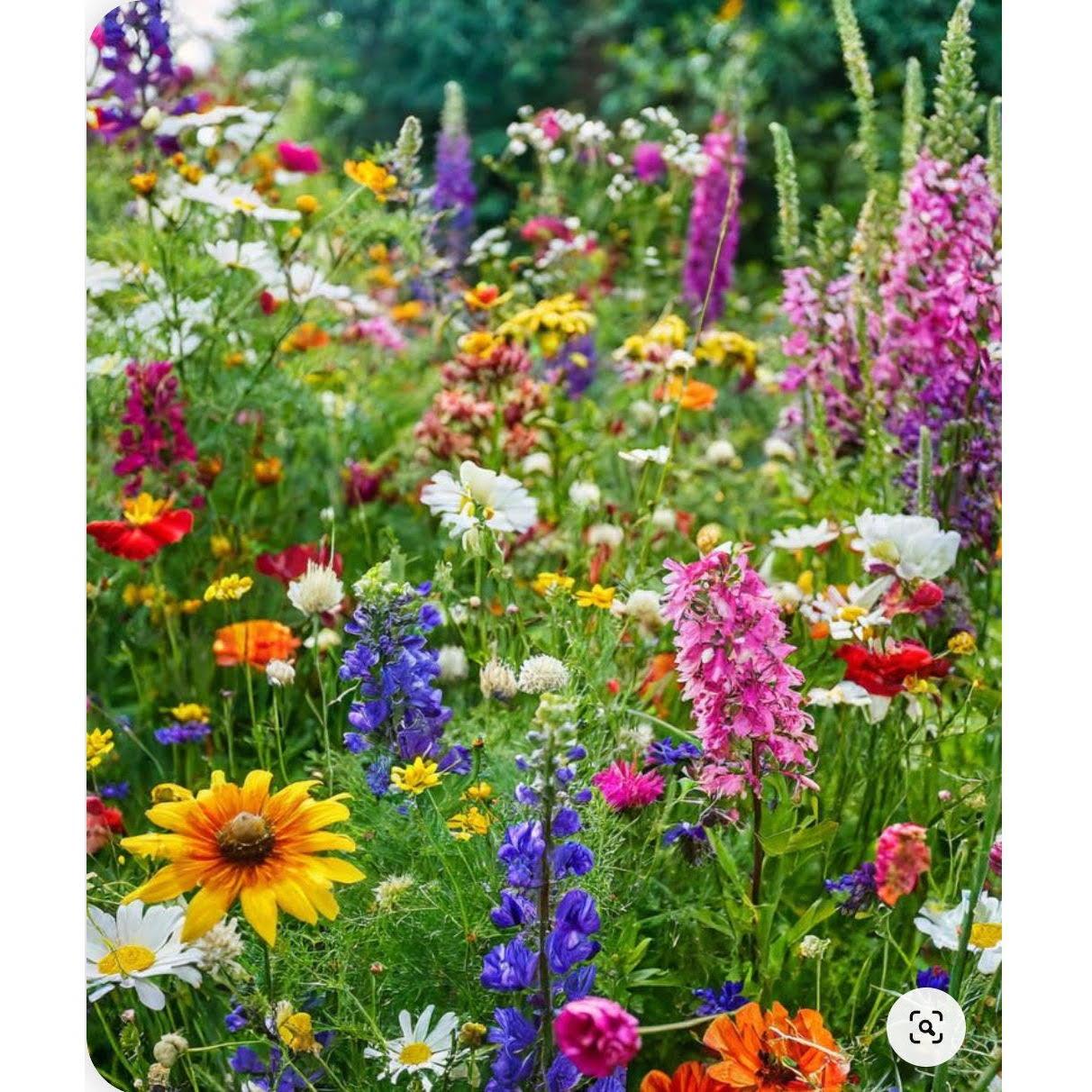
Task: Open visual search lens on the flower image
Action: click(x=925, y=1027)
